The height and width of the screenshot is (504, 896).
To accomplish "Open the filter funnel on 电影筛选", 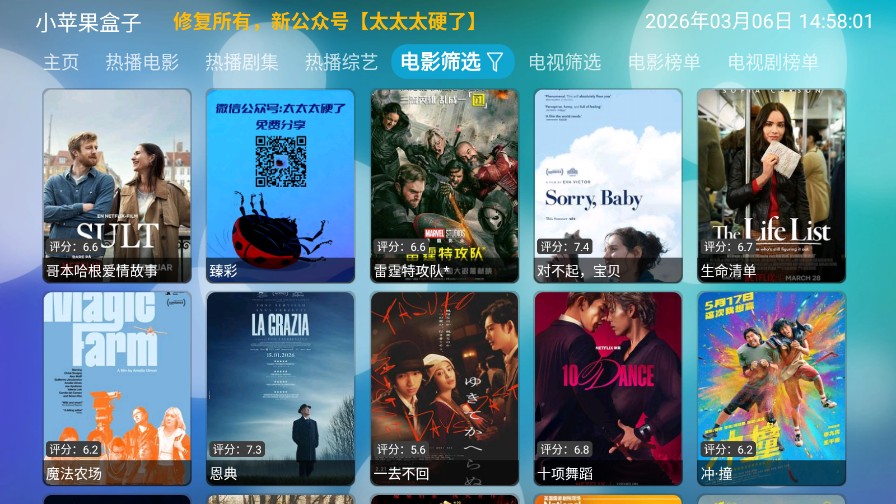I will [x=495, y=62].
